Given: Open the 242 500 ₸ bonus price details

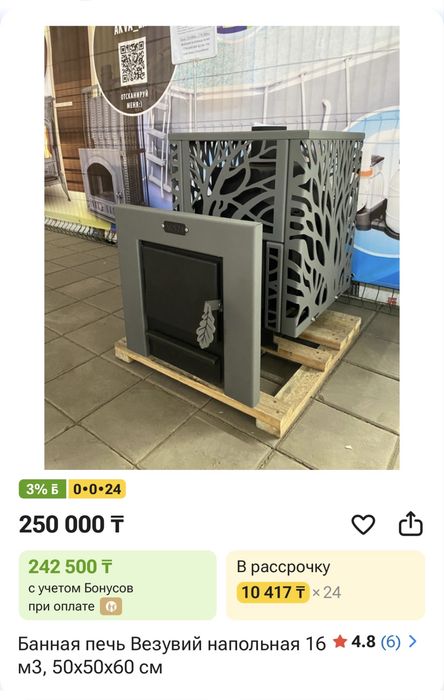Looking at the screenshot, I should (x=118, y=585).
